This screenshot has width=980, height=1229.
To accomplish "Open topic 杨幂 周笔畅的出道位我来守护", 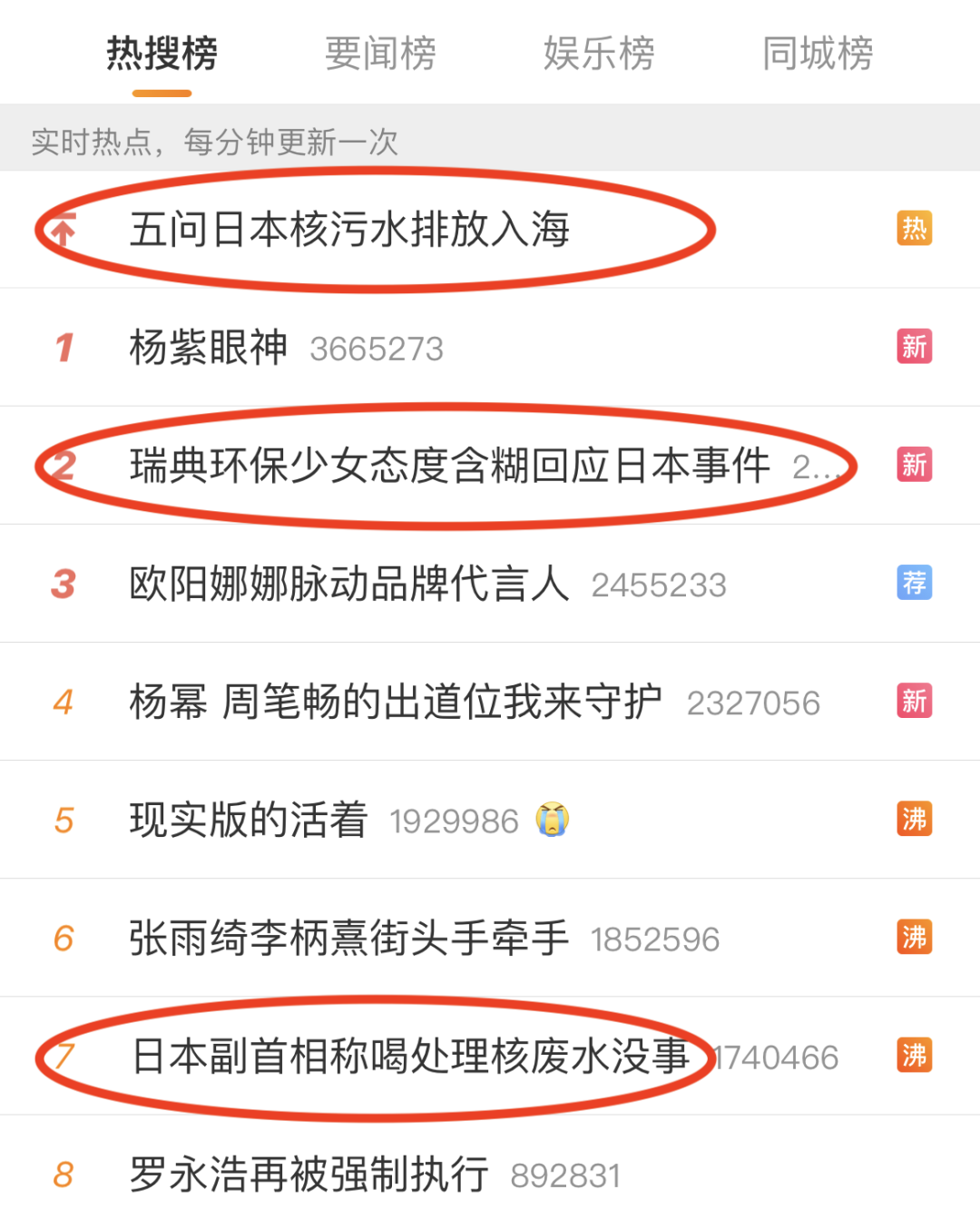I will [396, 702].
